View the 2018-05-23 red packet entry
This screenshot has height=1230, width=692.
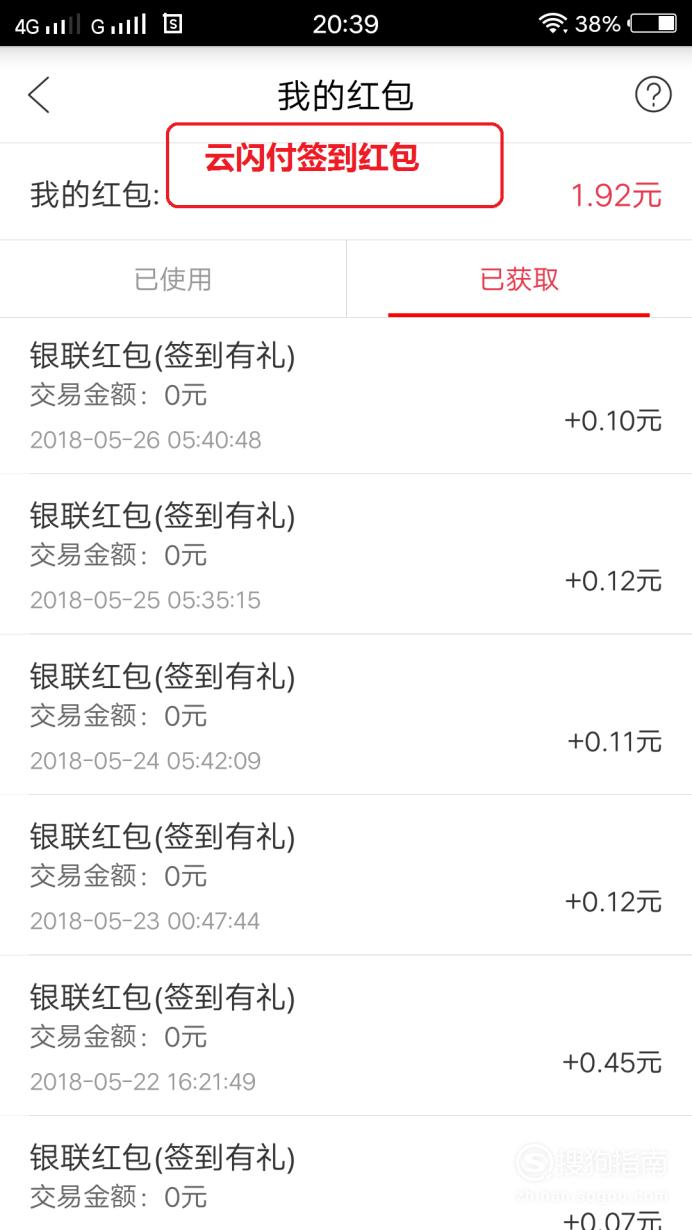[x=346, y=876]
